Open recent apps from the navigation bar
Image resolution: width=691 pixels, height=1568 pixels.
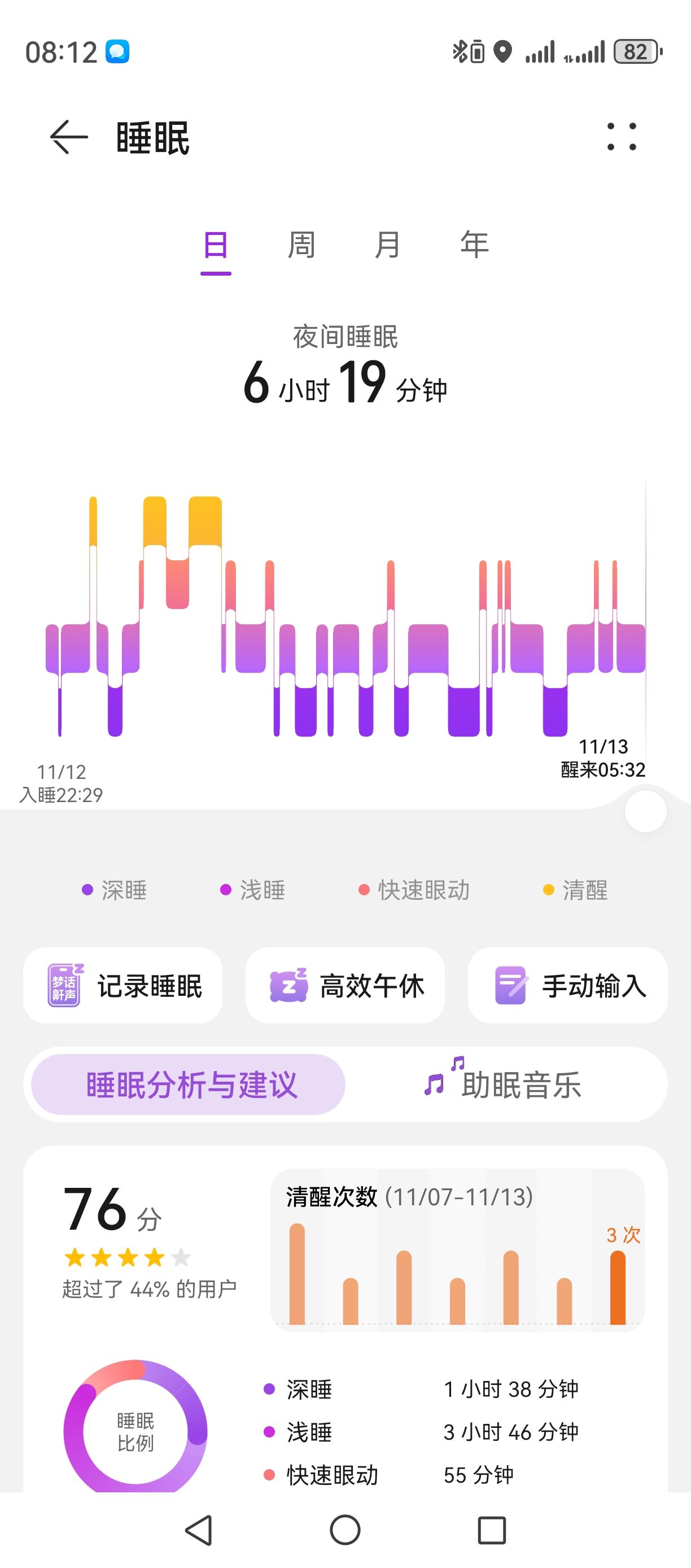pyautogui.click(x=492, y=1530)
